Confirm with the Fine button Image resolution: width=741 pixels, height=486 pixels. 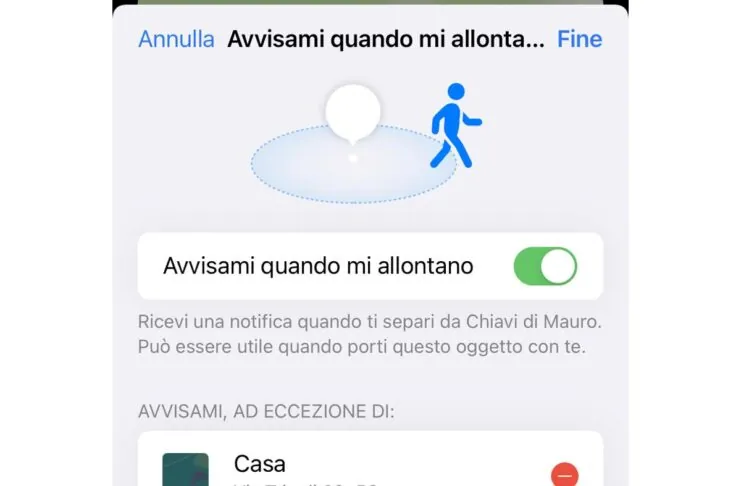click(579, 39)
